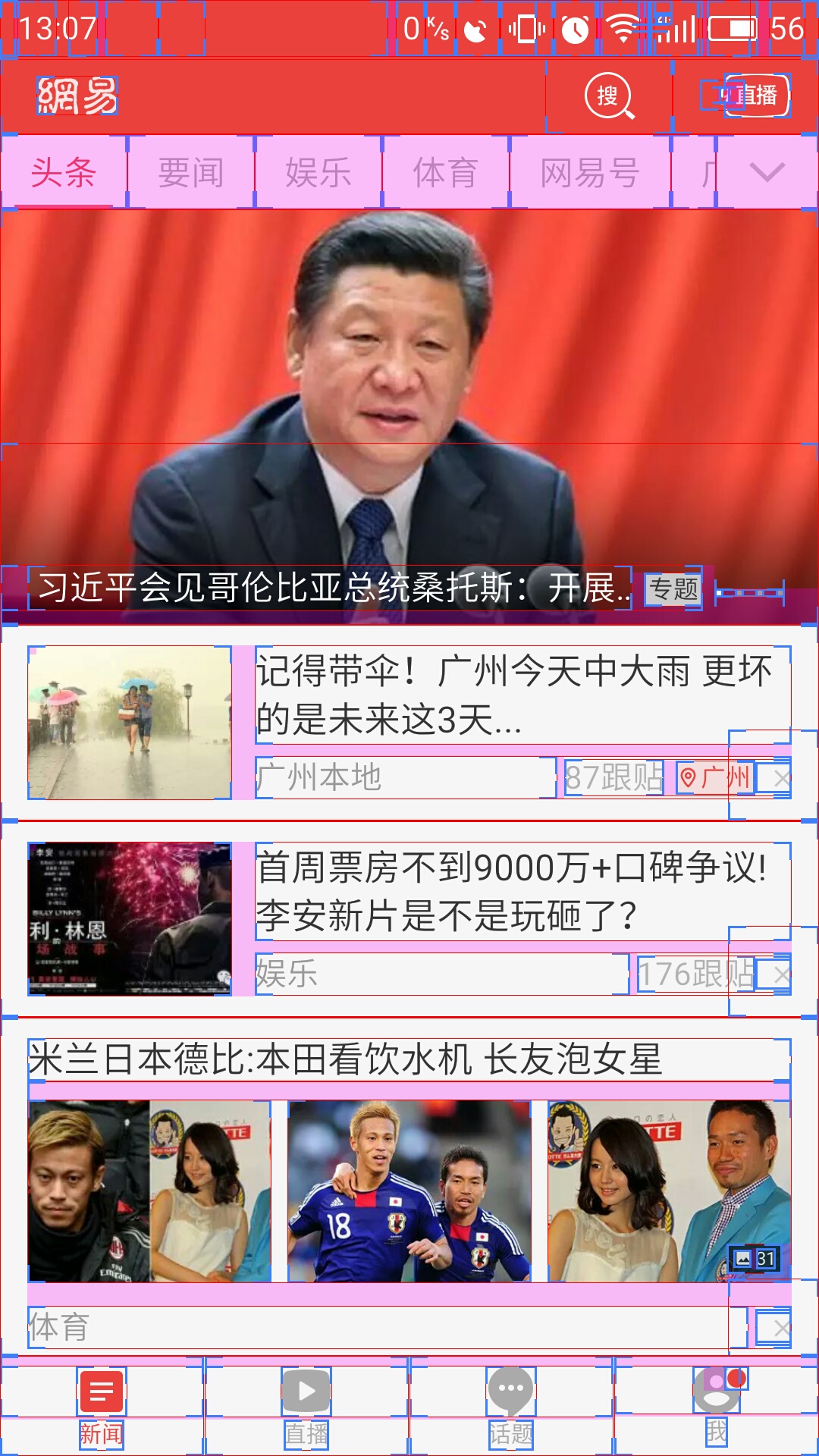The height and width of the screenshot is (1456, 819).
Task: Open the 话题 bottom tab
Action: click(511, 1407)
